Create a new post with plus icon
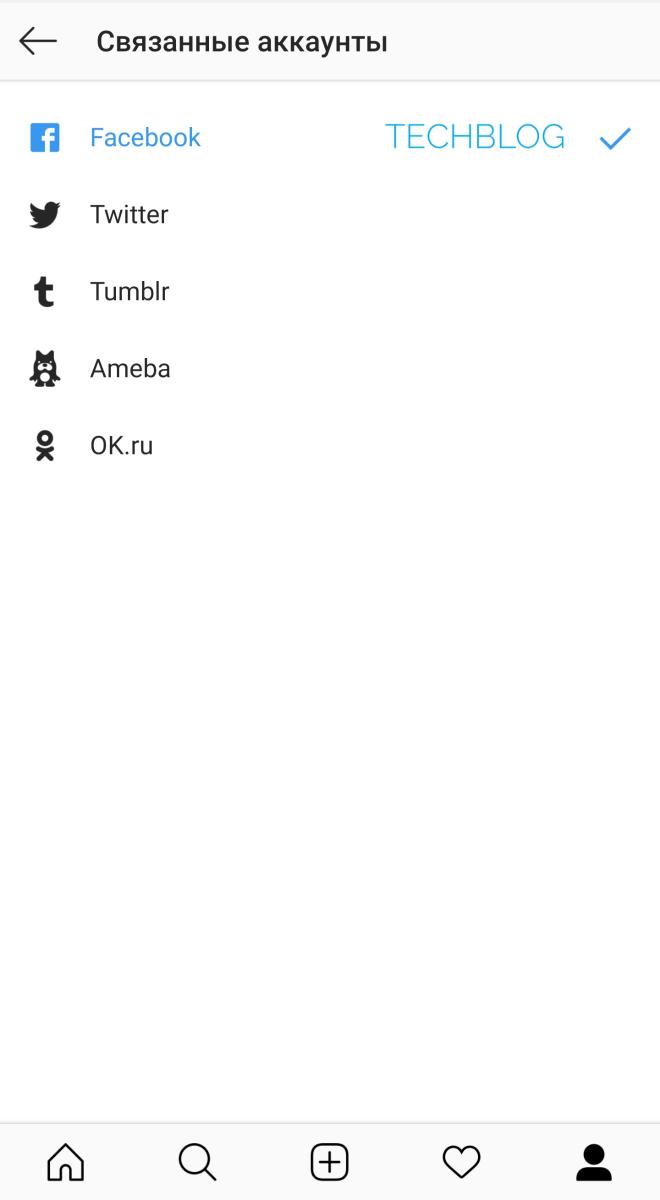The height and width of the screenshot is (1200, 660). pos(329,1162)
